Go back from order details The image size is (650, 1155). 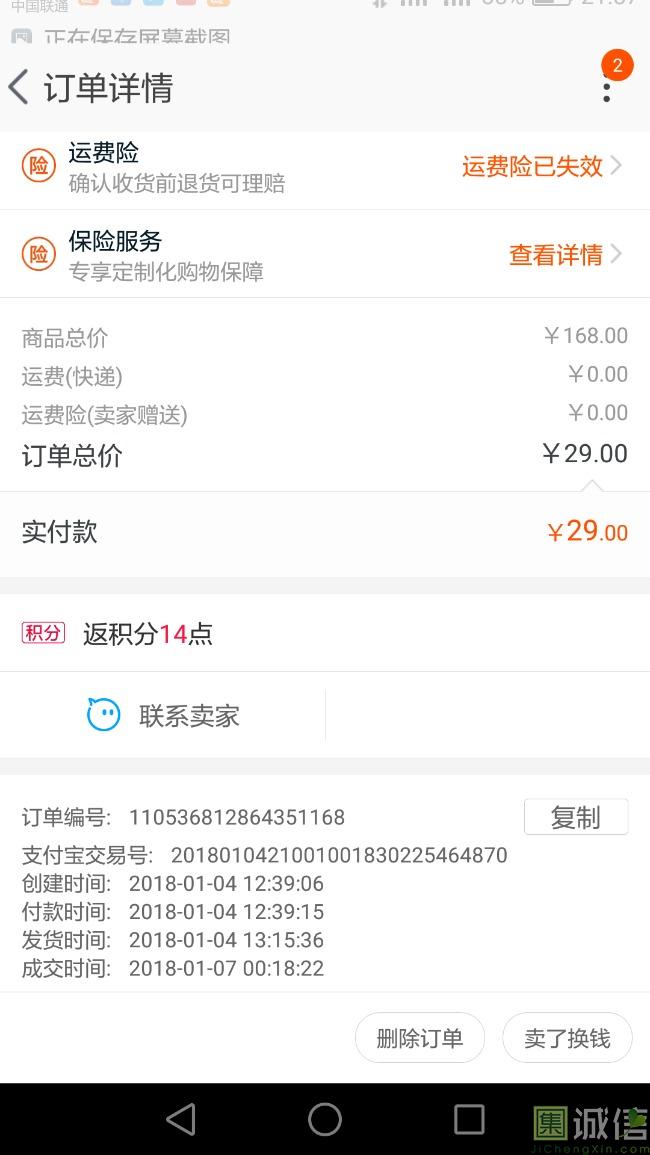pyautogui.click(x=18, y=88)
